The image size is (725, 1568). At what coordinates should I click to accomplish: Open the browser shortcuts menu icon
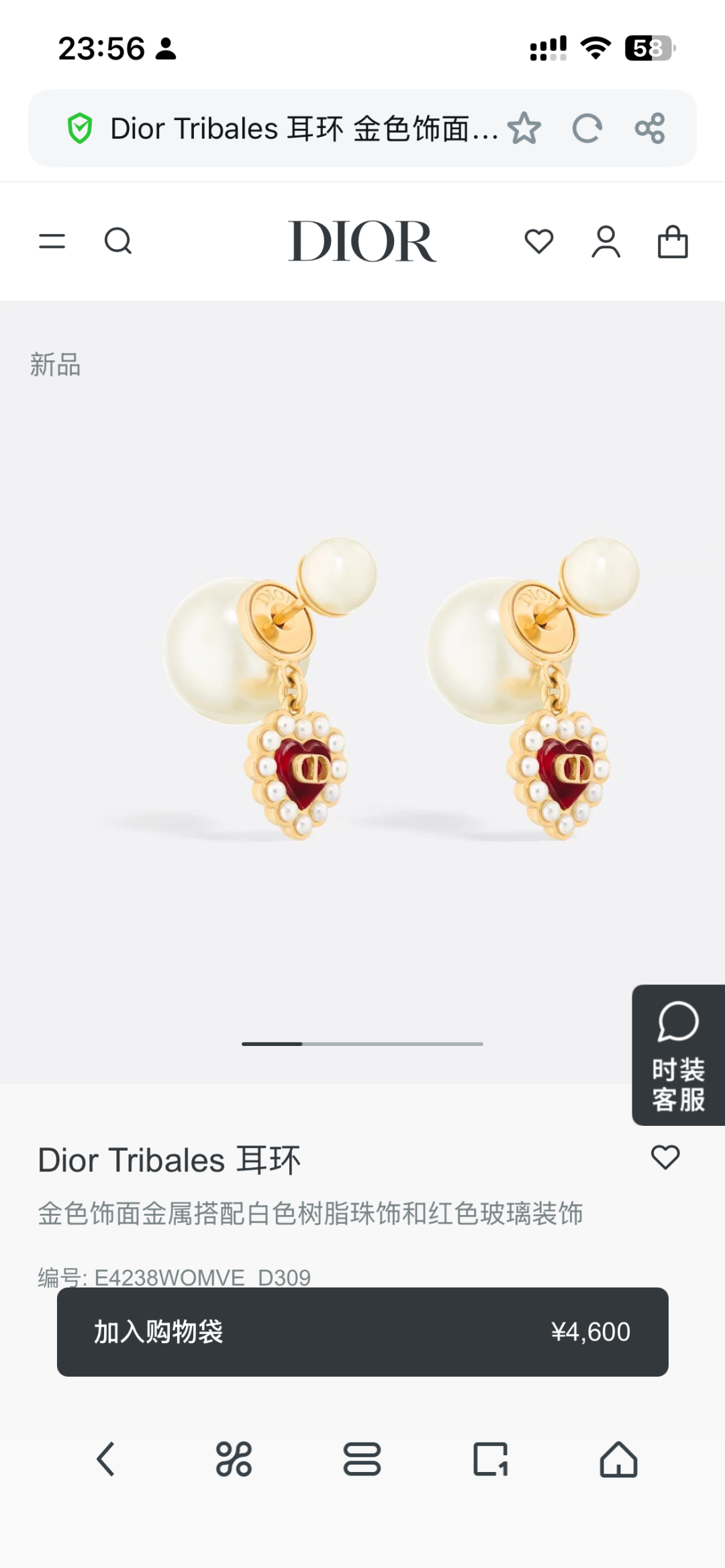click(x=234, y=1459)
